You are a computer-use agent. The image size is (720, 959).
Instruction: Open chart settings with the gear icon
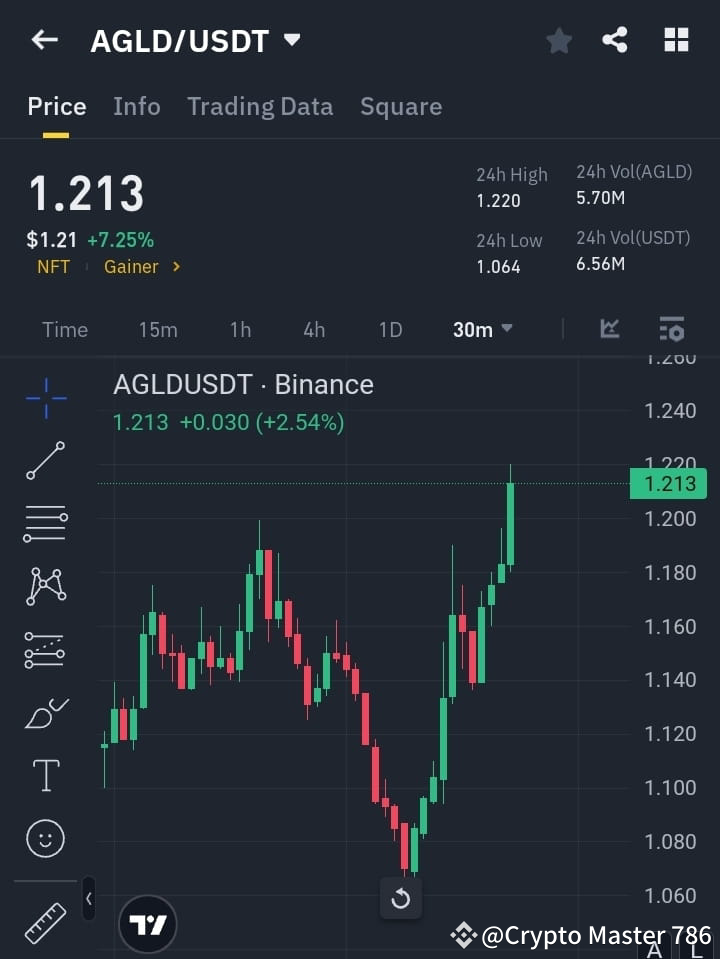pyautogui.click(x=671, y=329)
